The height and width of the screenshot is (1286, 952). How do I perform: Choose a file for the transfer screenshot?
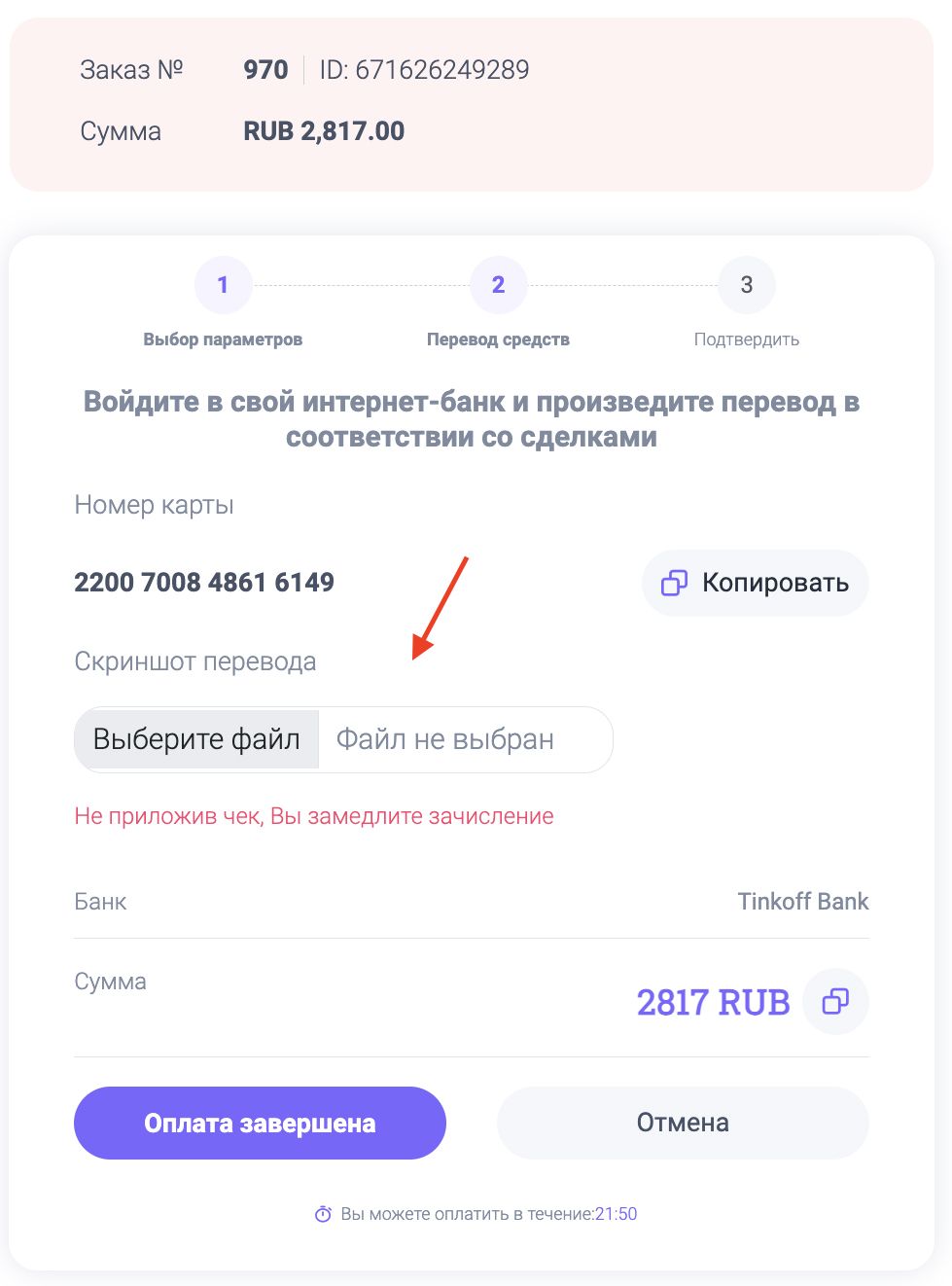click(196, 739)
